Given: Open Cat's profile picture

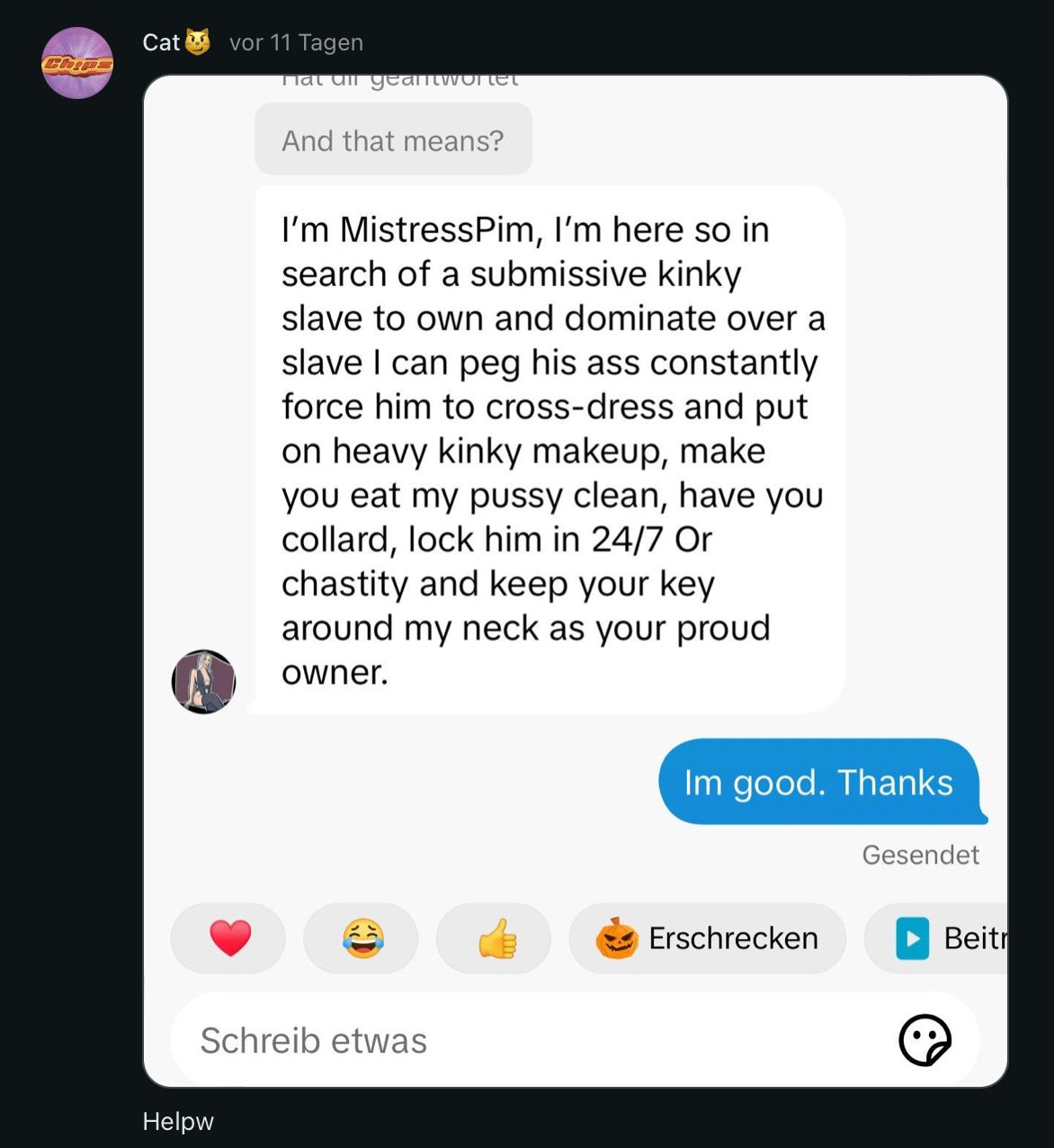Looking at the screenshot, I should pos(77,63).
